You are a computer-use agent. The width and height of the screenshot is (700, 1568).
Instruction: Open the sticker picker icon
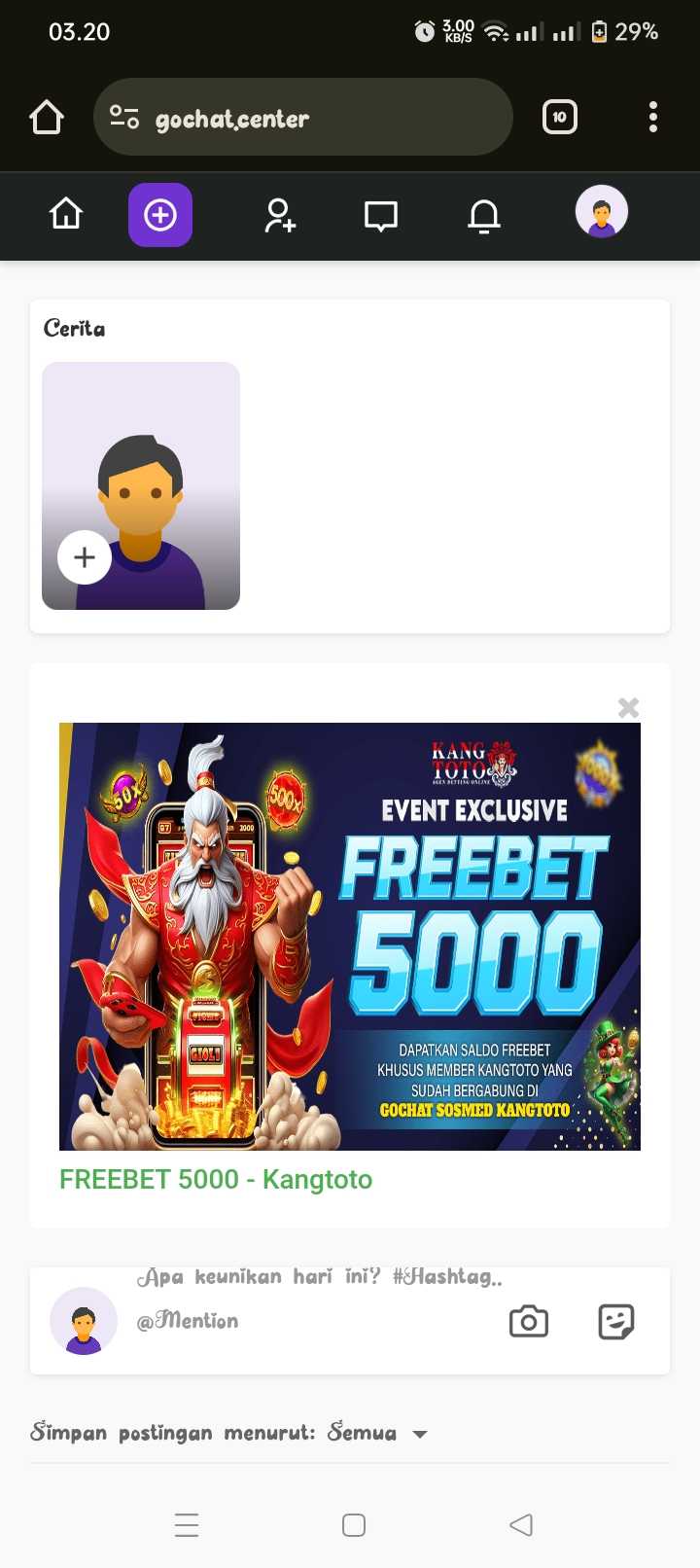coord(616,1322)
